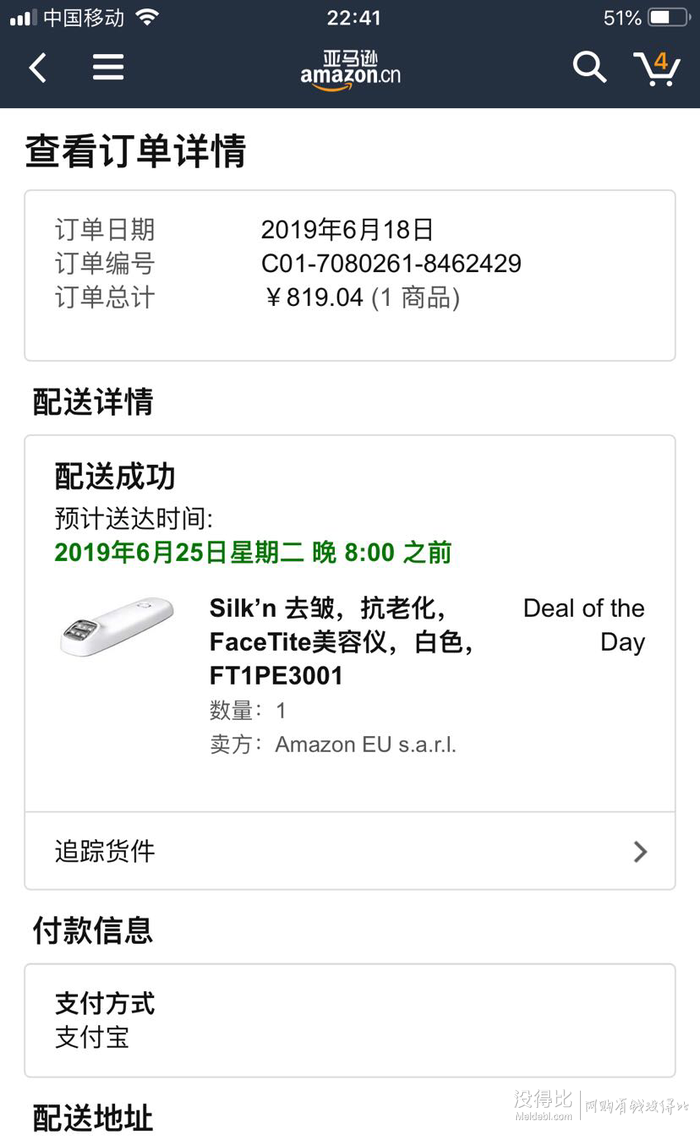Open the search magnifier icon
This screenshot has height=1140, width=700.
(589, 67)
